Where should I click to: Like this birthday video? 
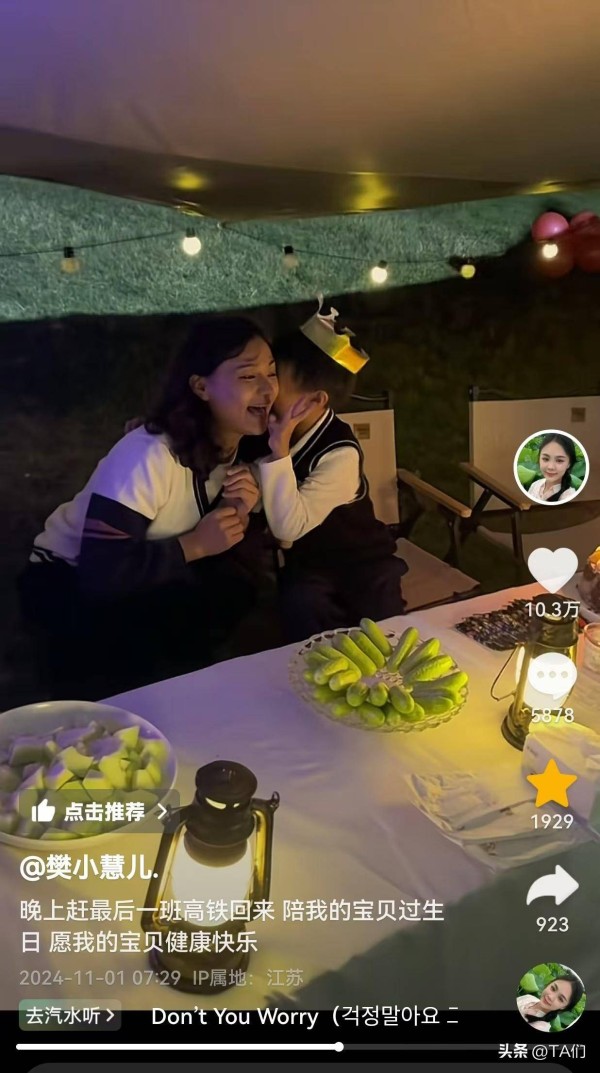click(x=552, y=570)
